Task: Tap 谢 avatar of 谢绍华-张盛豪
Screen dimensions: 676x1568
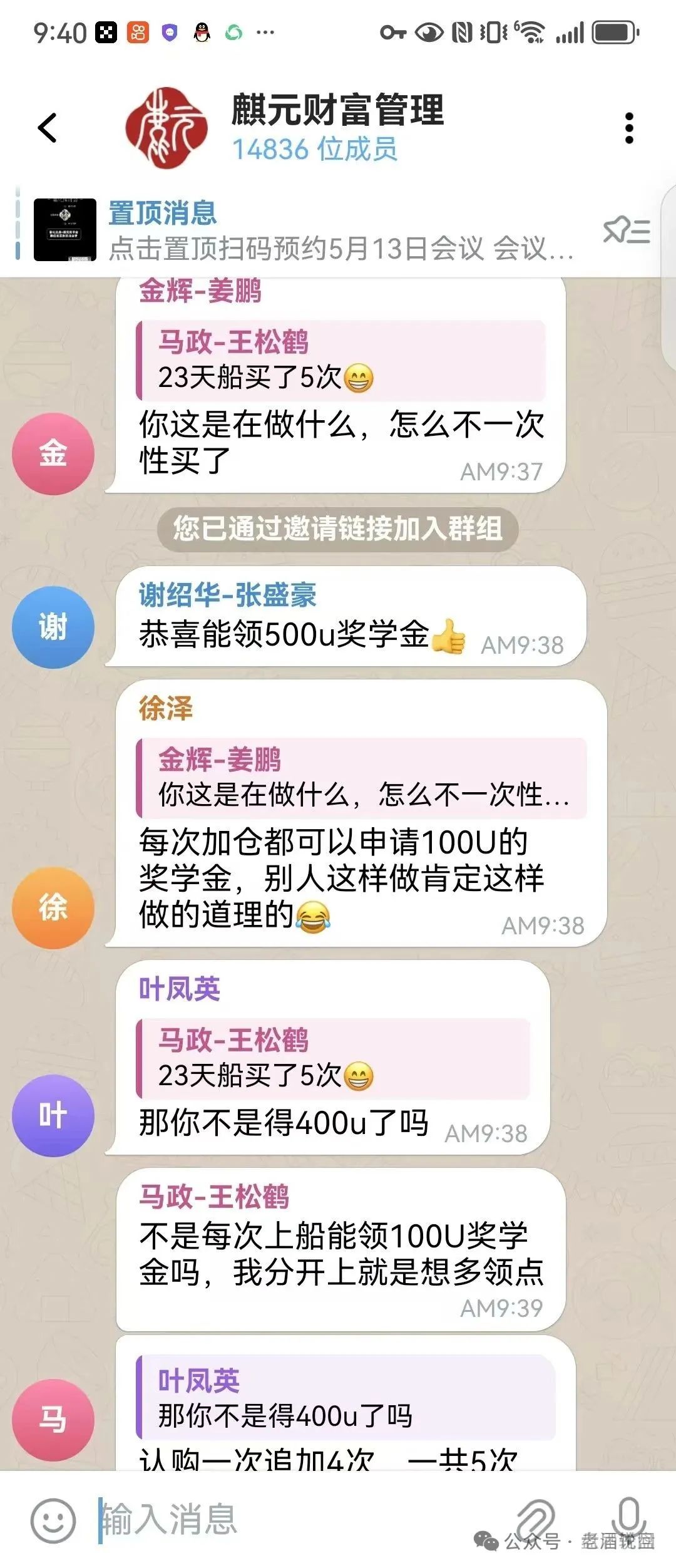Action: coord(53,626)
